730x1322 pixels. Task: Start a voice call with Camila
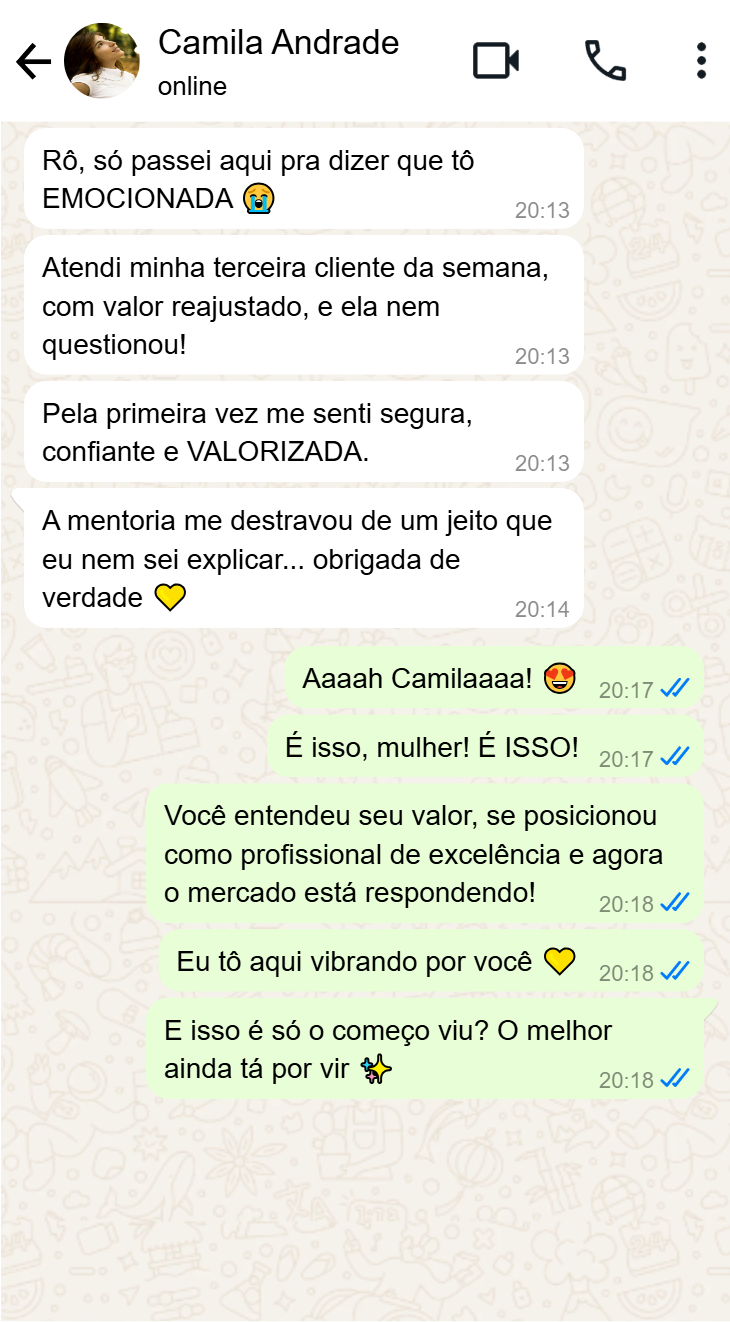605,61
